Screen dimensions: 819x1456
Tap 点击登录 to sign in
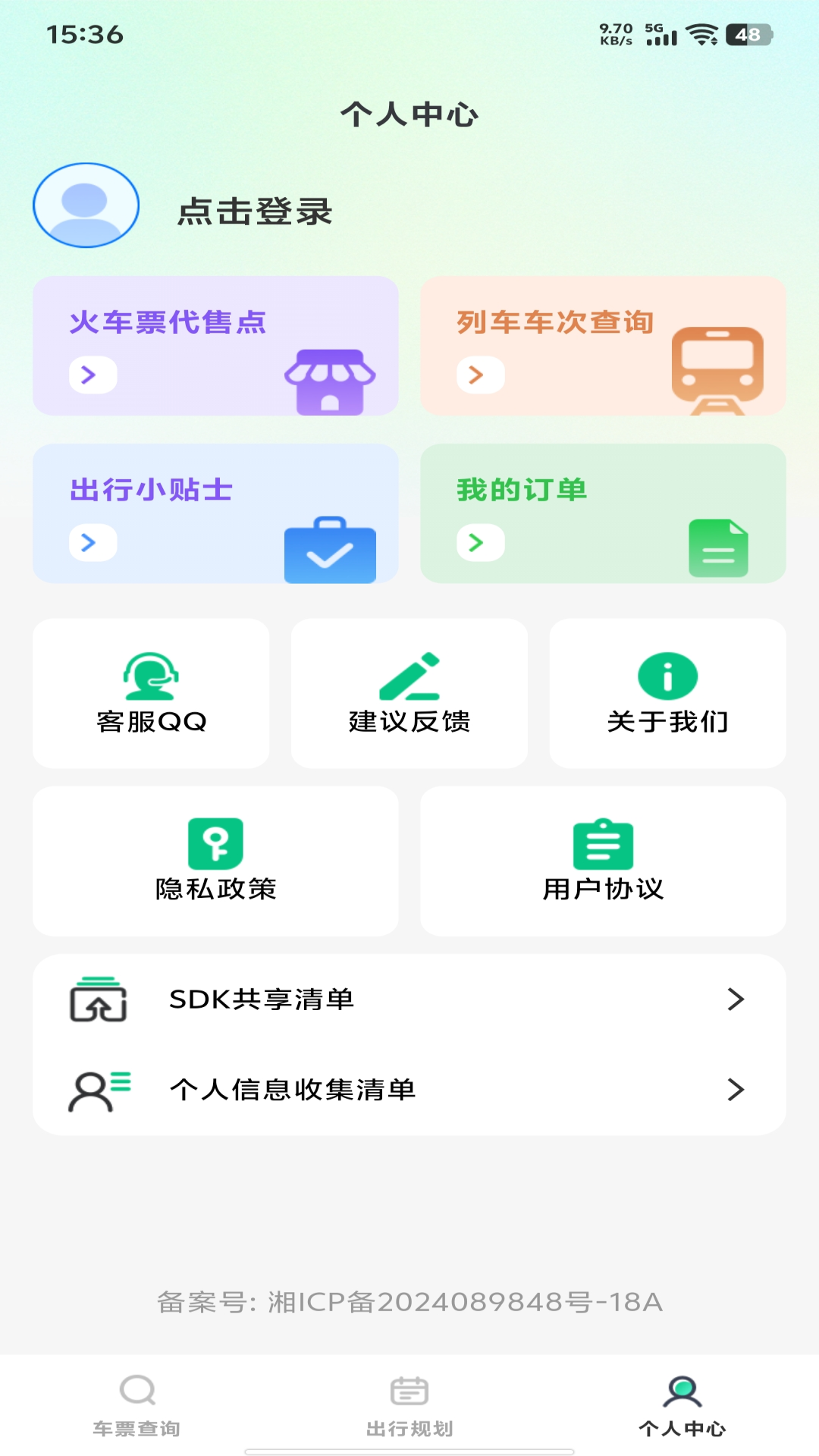255,212
